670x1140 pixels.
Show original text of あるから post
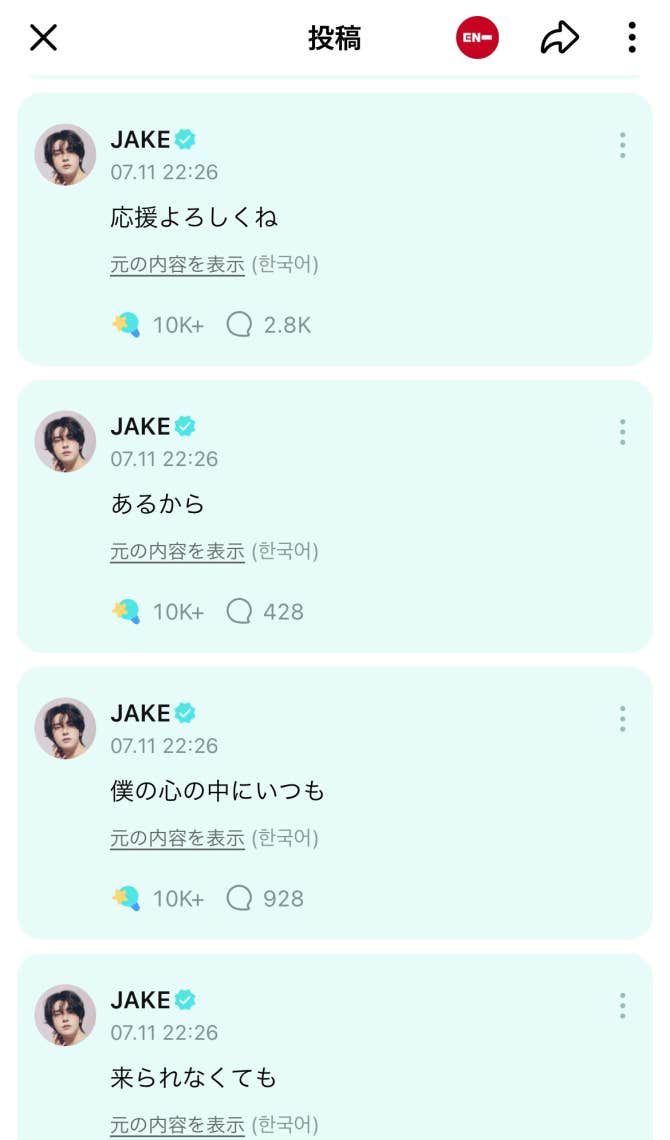[177, 551]
